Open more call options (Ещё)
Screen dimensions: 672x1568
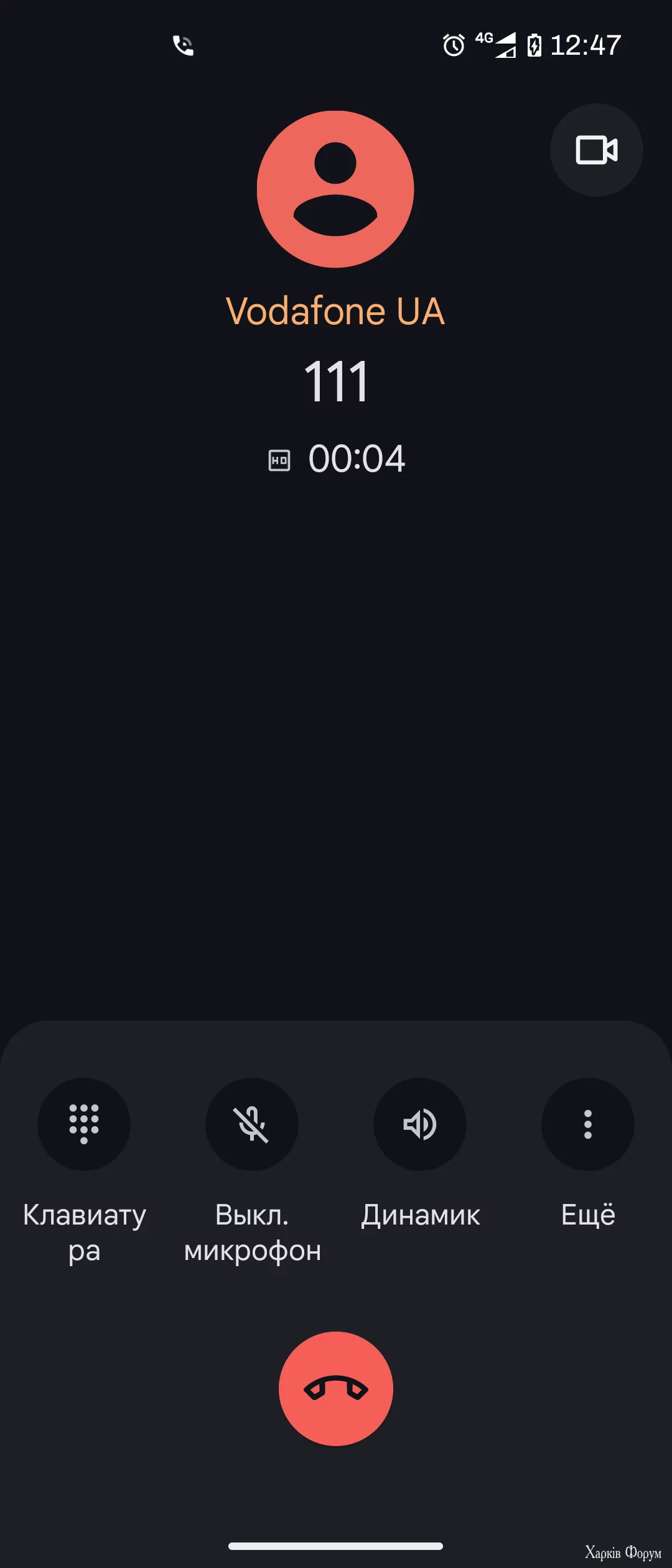coord(587,1124)
